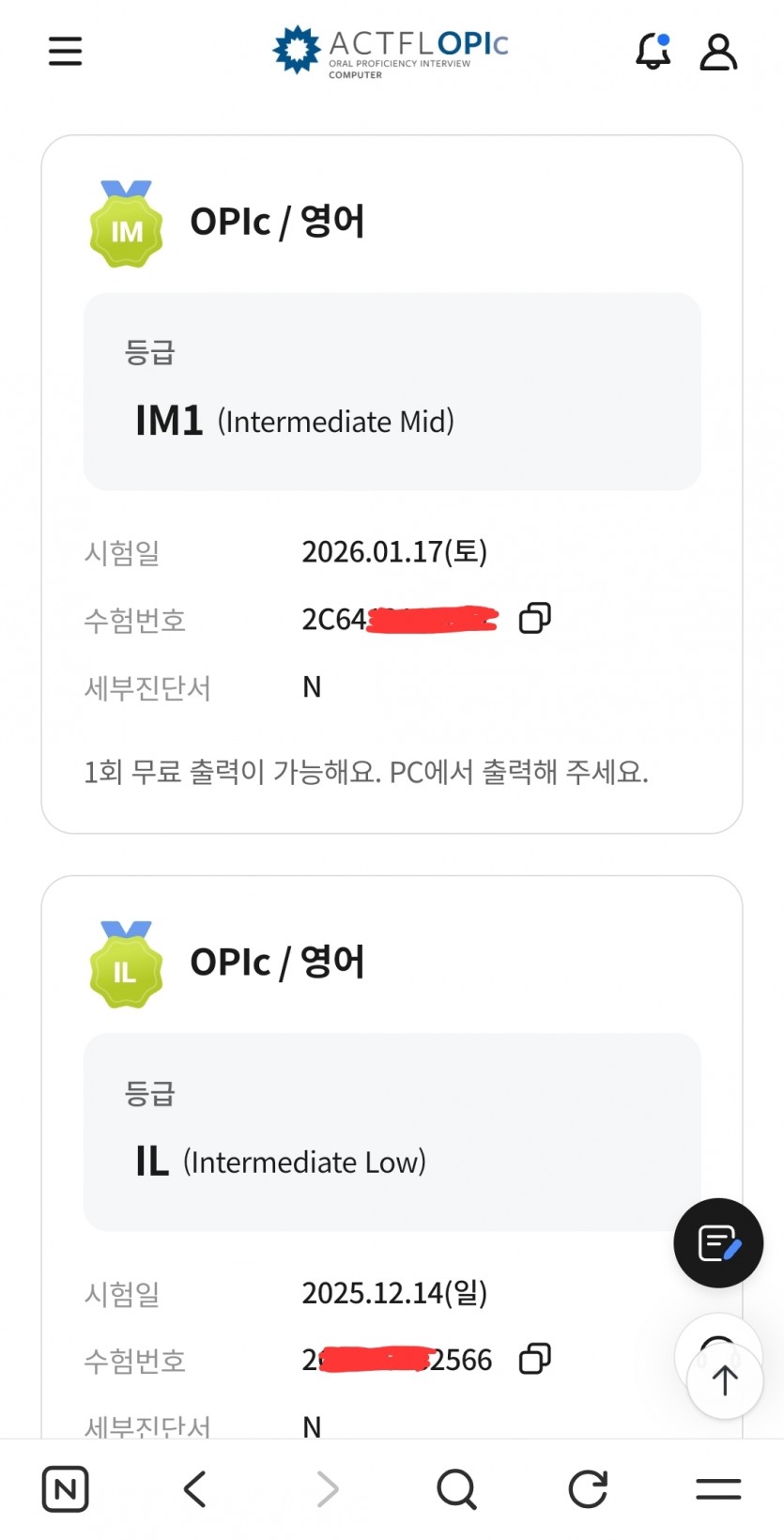Copy the IL test registration number

535,1359
